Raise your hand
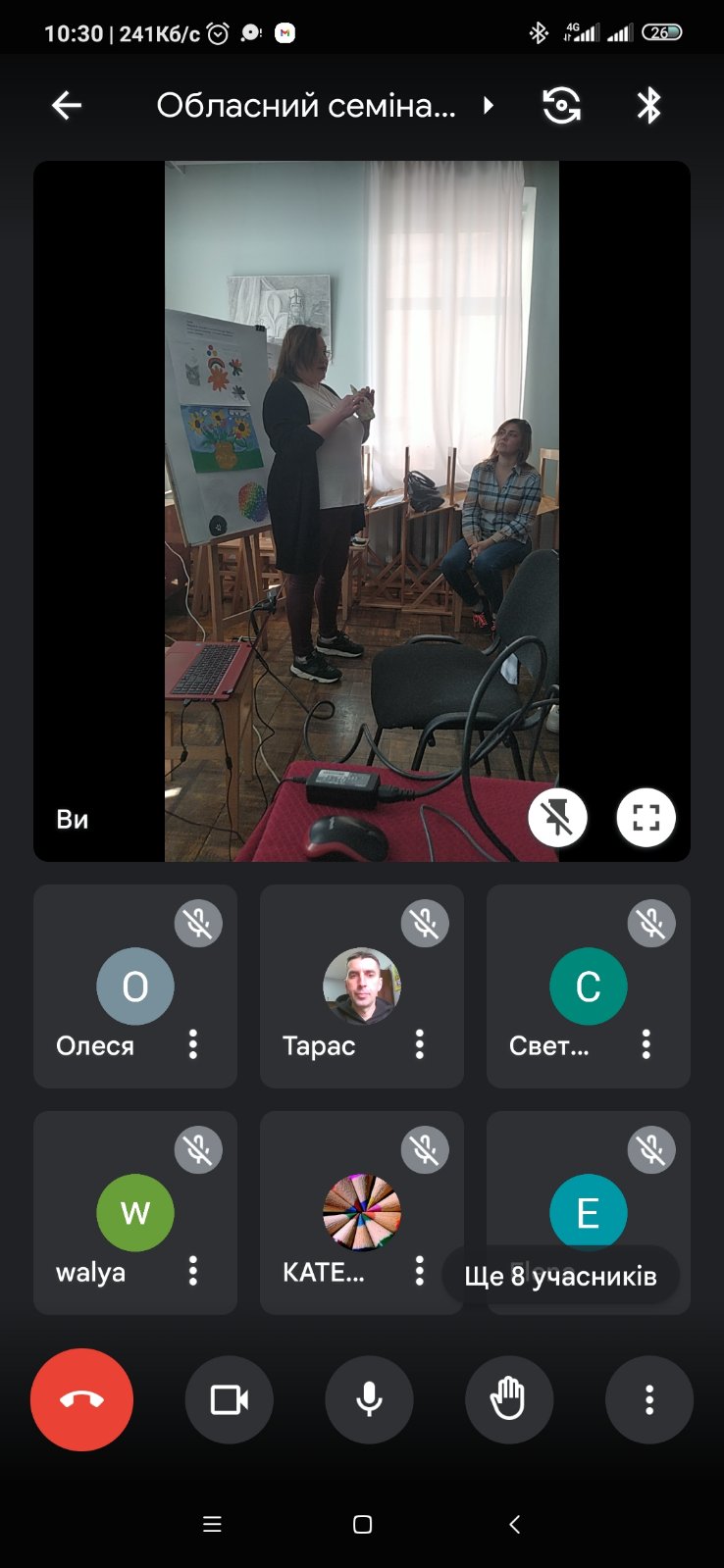724x1568 pixels. click(x=509, y=1399)
